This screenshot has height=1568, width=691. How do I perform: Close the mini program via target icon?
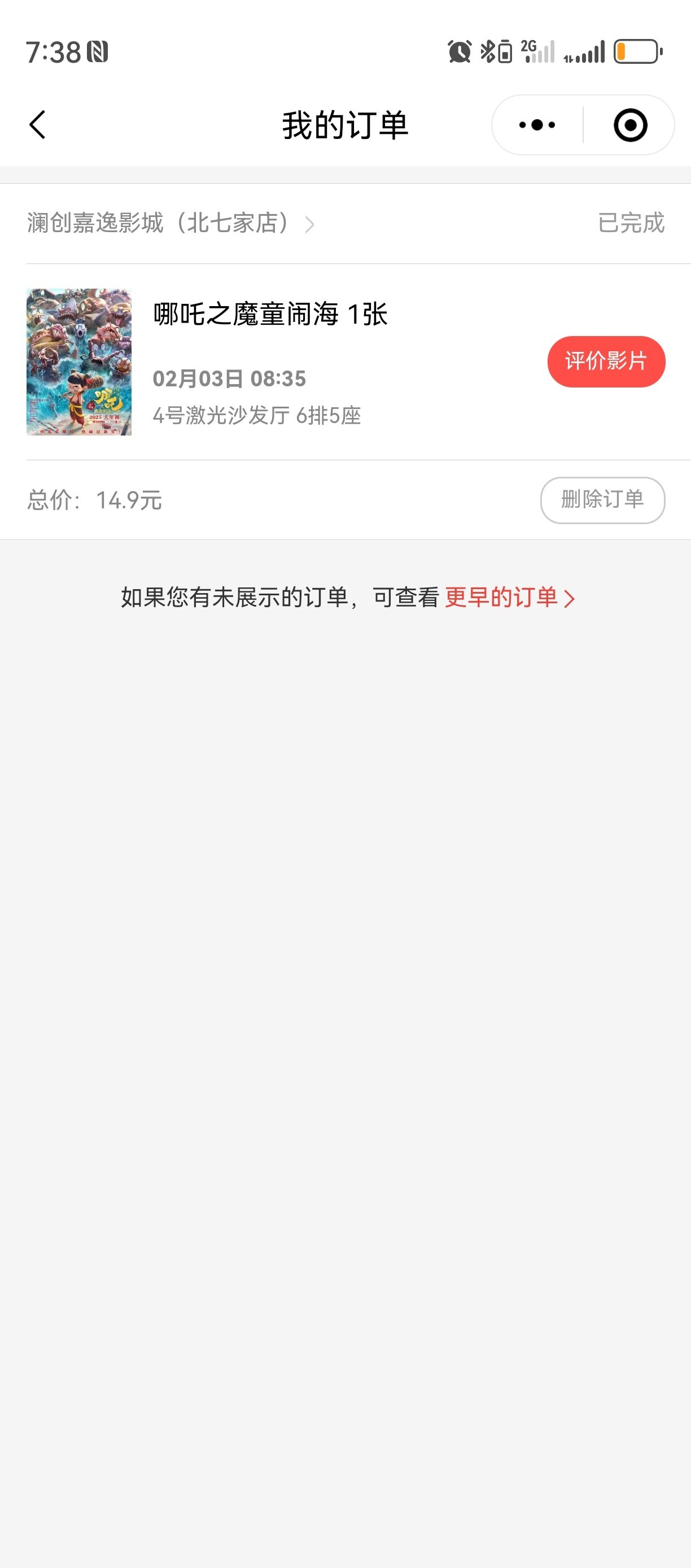(x=629, y=125)
